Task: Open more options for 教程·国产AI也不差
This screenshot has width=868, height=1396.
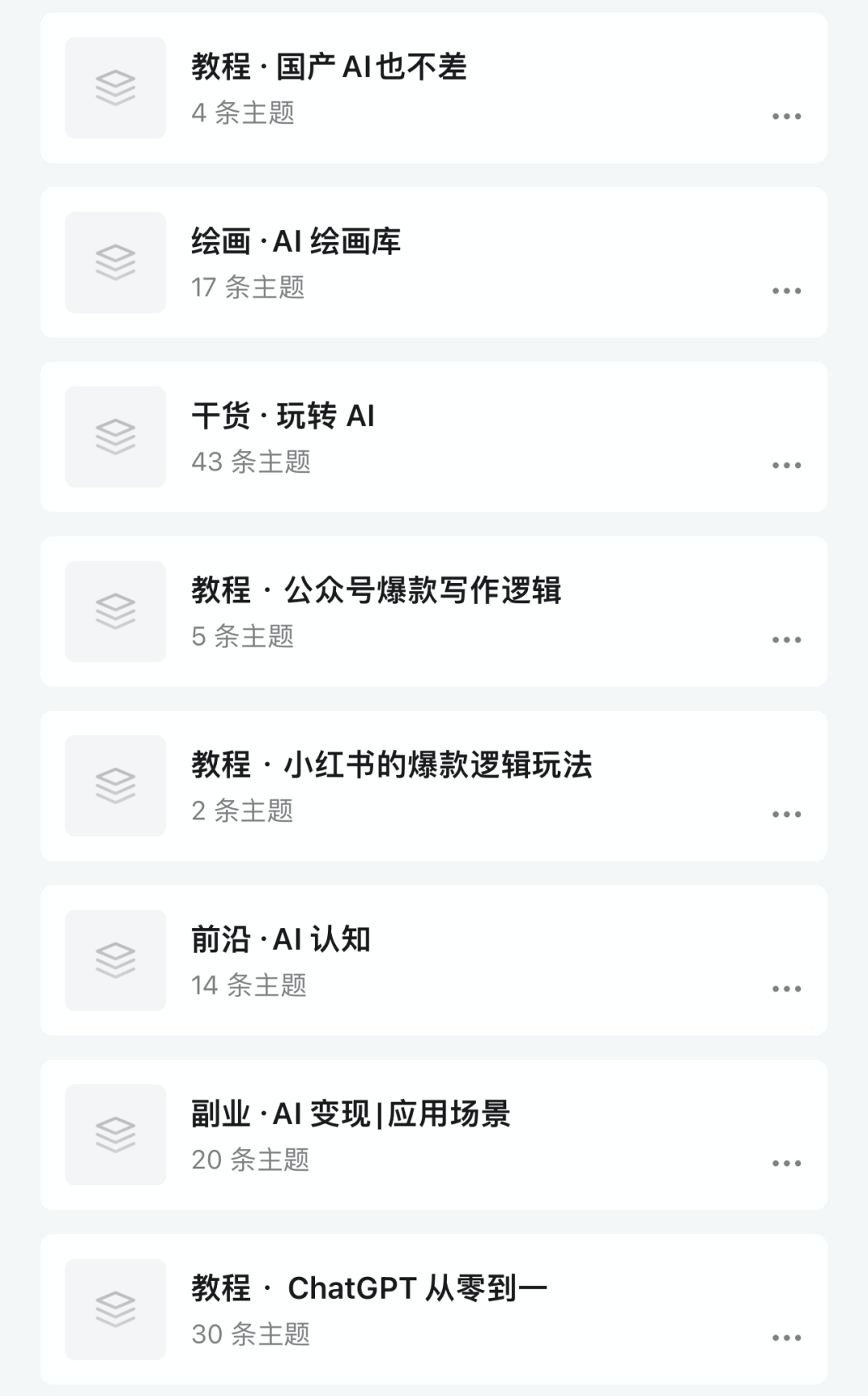Action: (x=786, y=117)
